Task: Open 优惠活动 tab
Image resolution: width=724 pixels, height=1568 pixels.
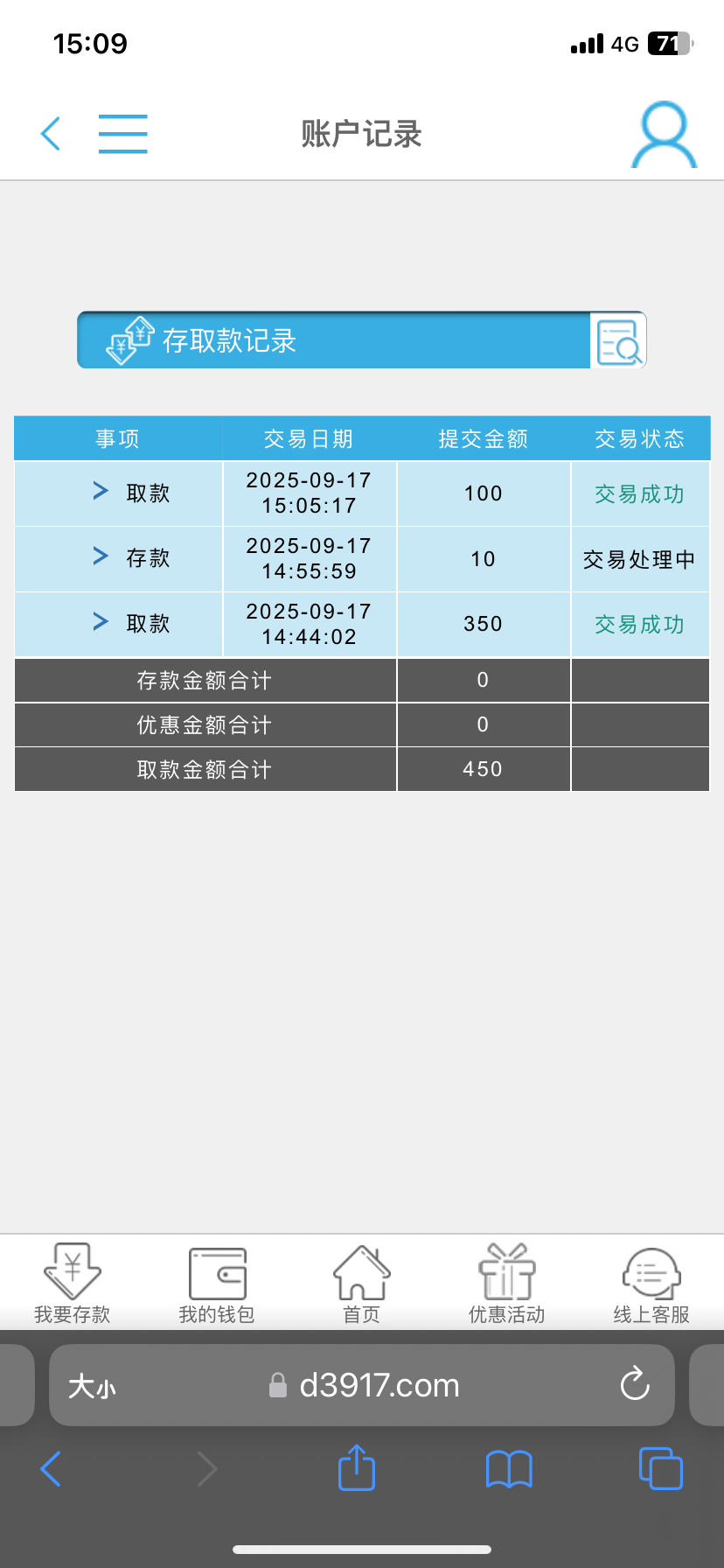Action: point(506,1283)
